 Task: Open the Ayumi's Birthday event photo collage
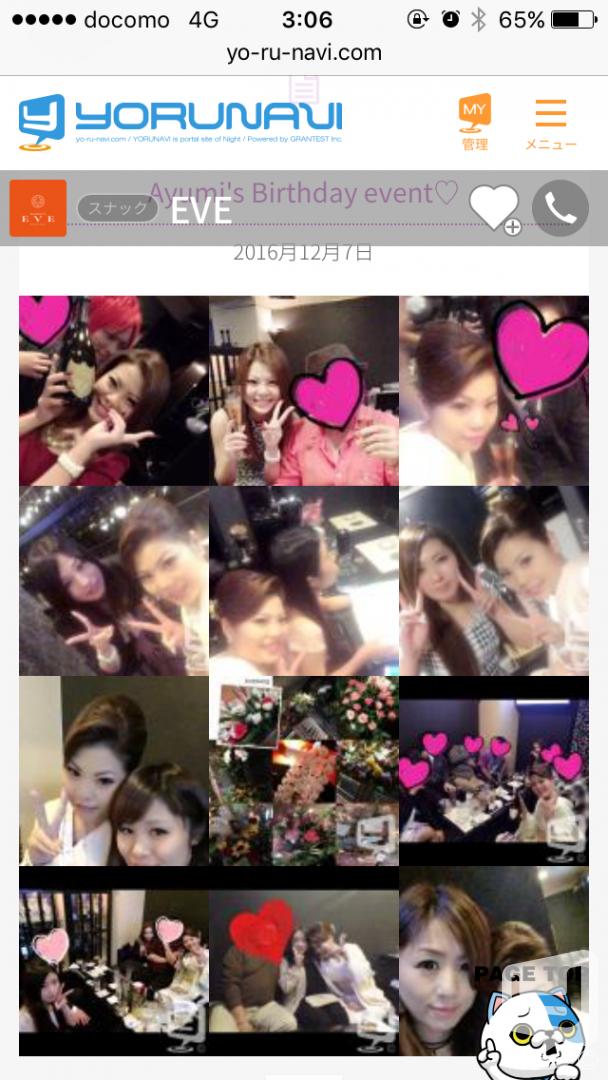304,676
